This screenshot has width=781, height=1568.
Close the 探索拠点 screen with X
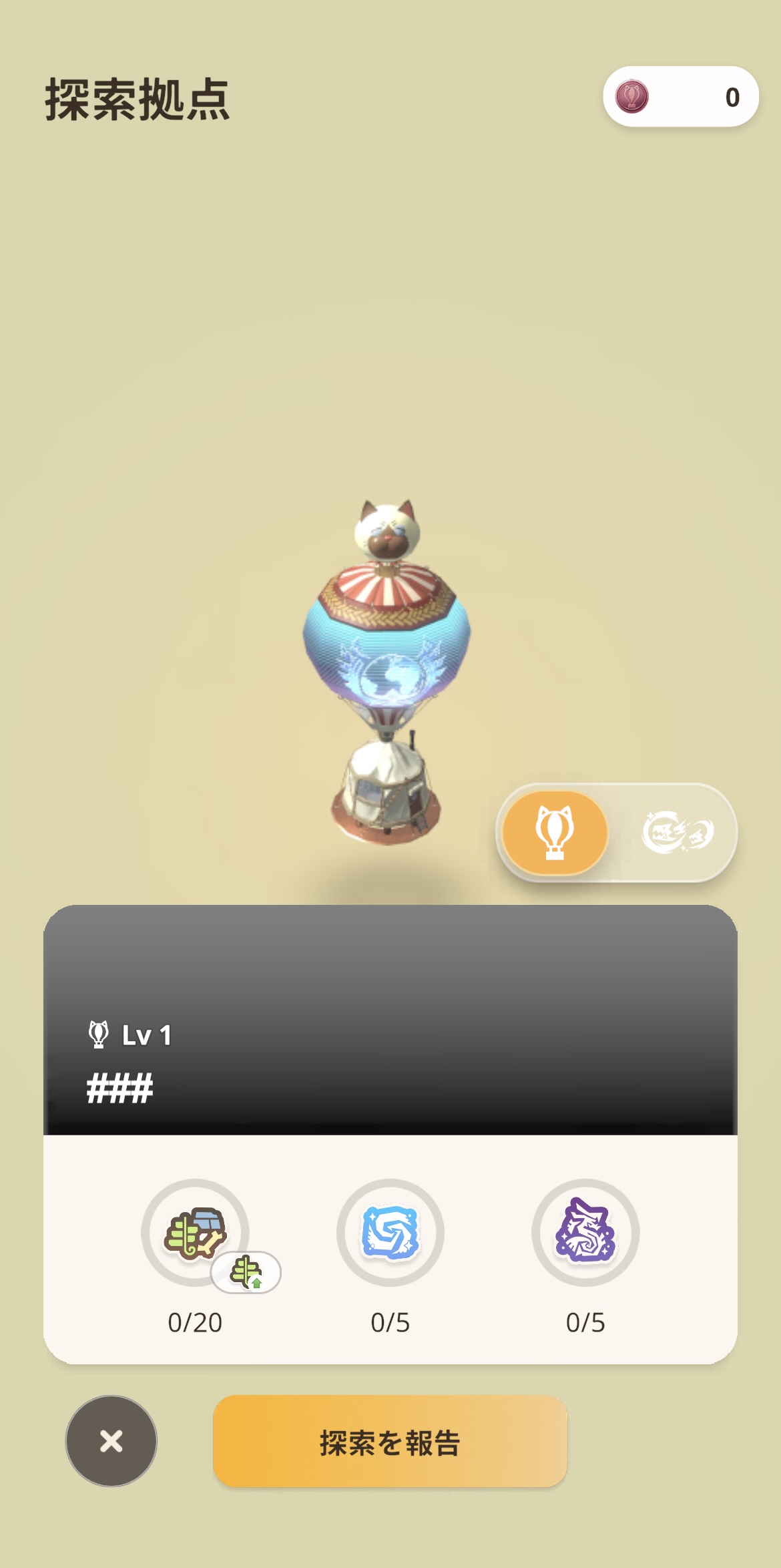tap(111, 1441)
